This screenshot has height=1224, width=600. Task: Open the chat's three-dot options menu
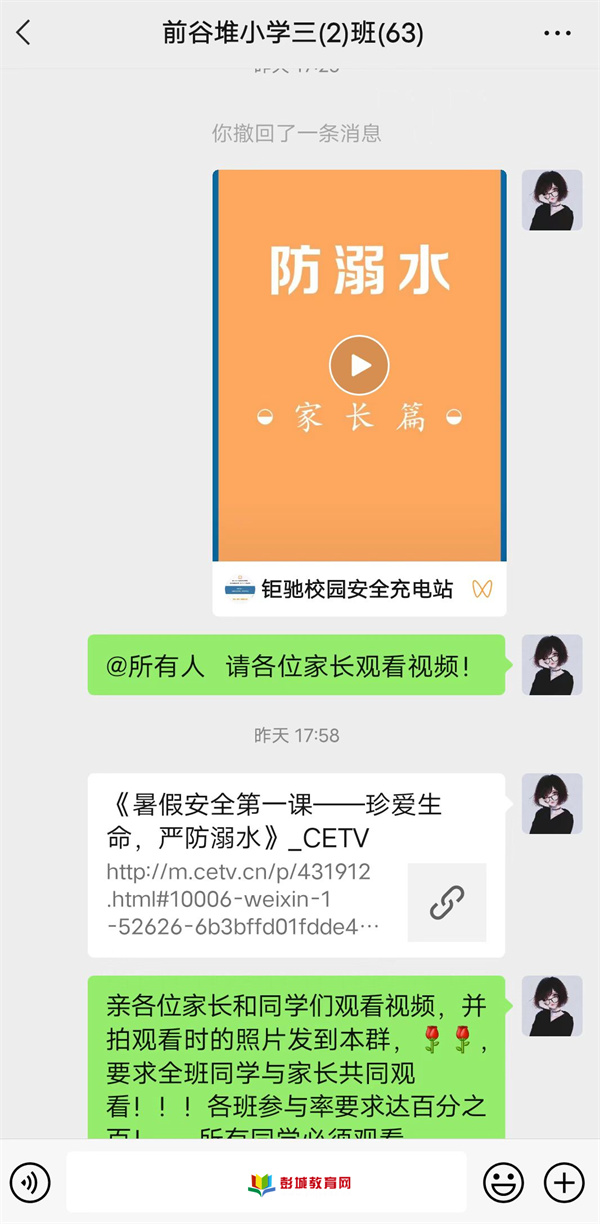pyautogui.click(x=557, y=33)
